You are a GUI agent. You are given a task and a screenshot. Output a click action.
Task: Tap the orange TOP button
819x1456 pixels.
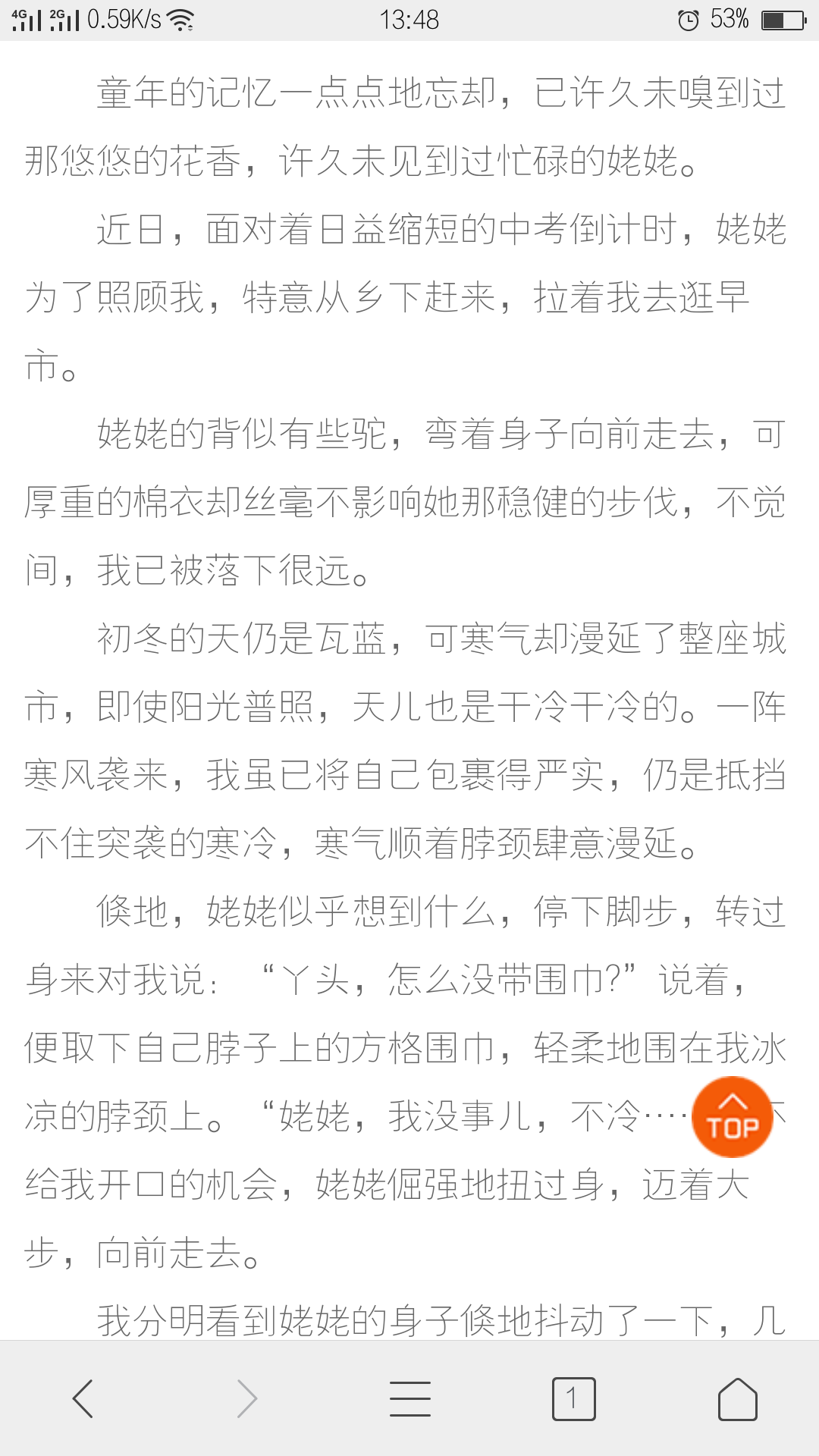tap(732, 1117)
